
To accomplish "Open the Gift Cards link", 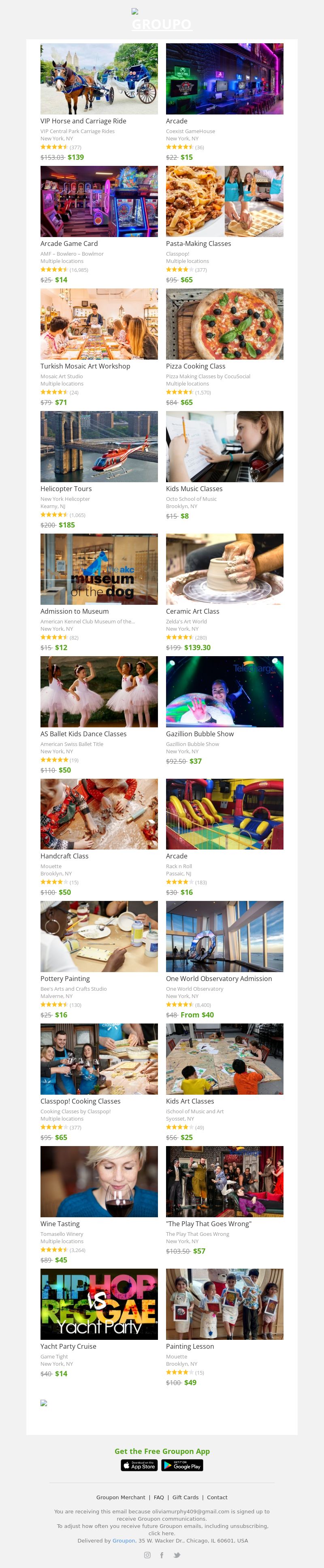I will tap(185, 1497).
